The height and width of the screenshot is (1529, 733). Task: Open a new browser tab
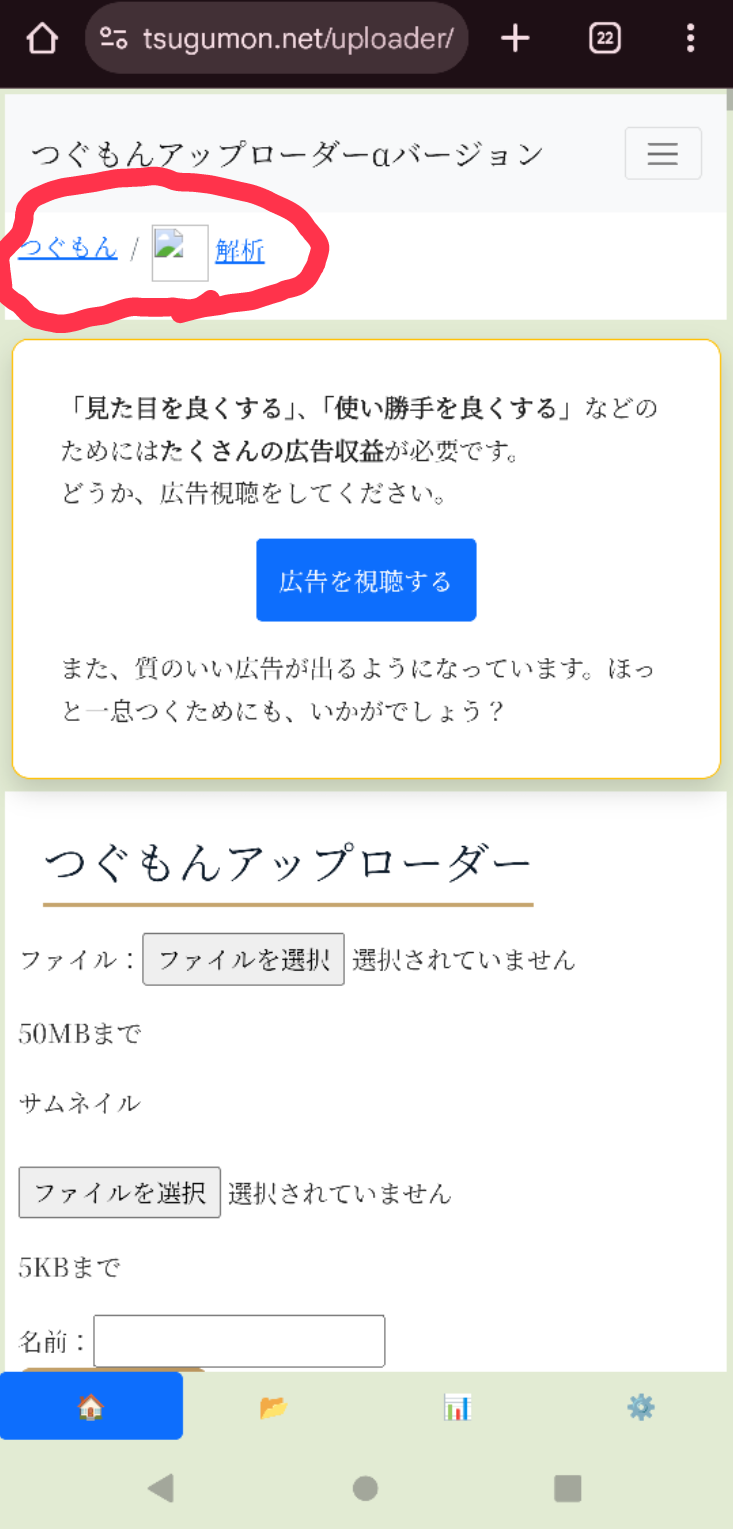(x=514, y=39)
